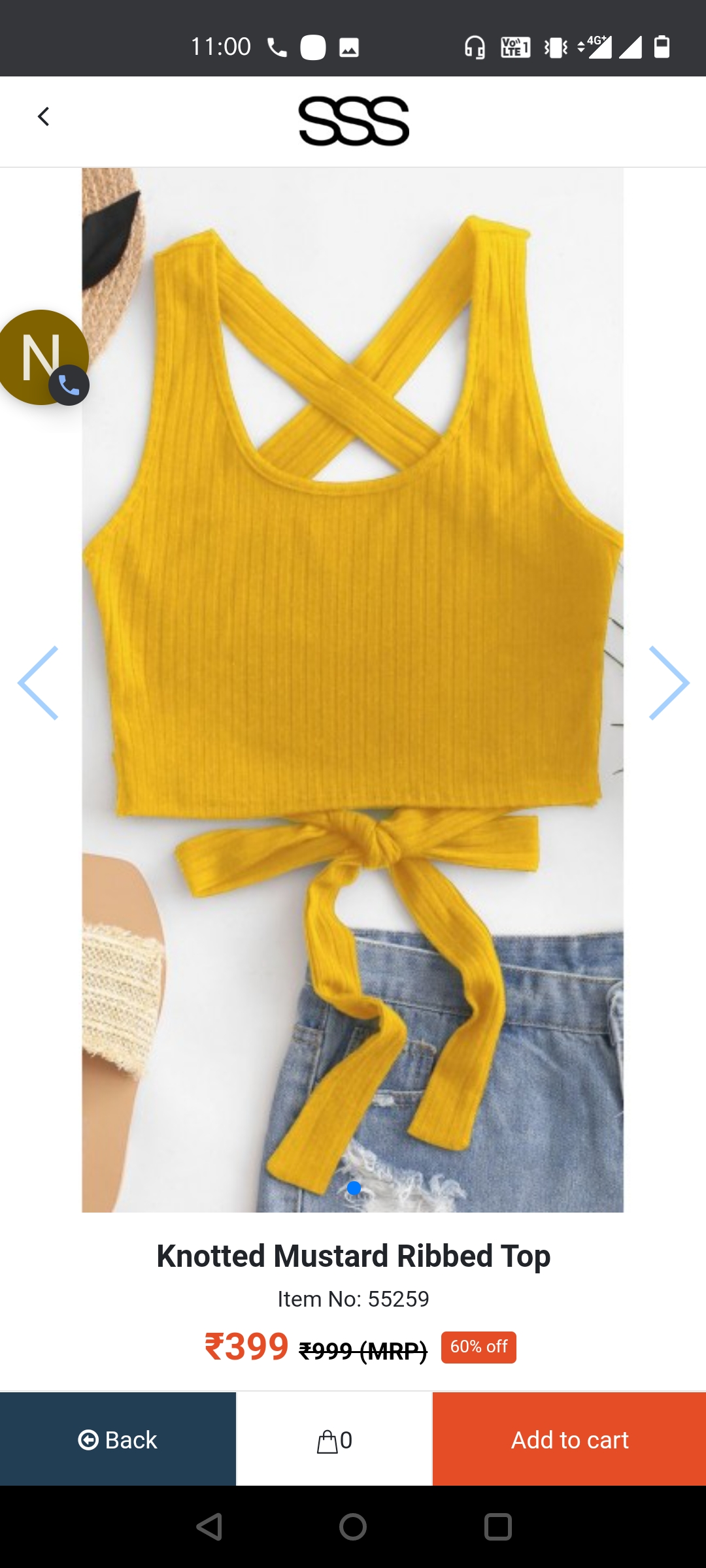
Task: Show the next product image
Action: [x=668, y=683]
